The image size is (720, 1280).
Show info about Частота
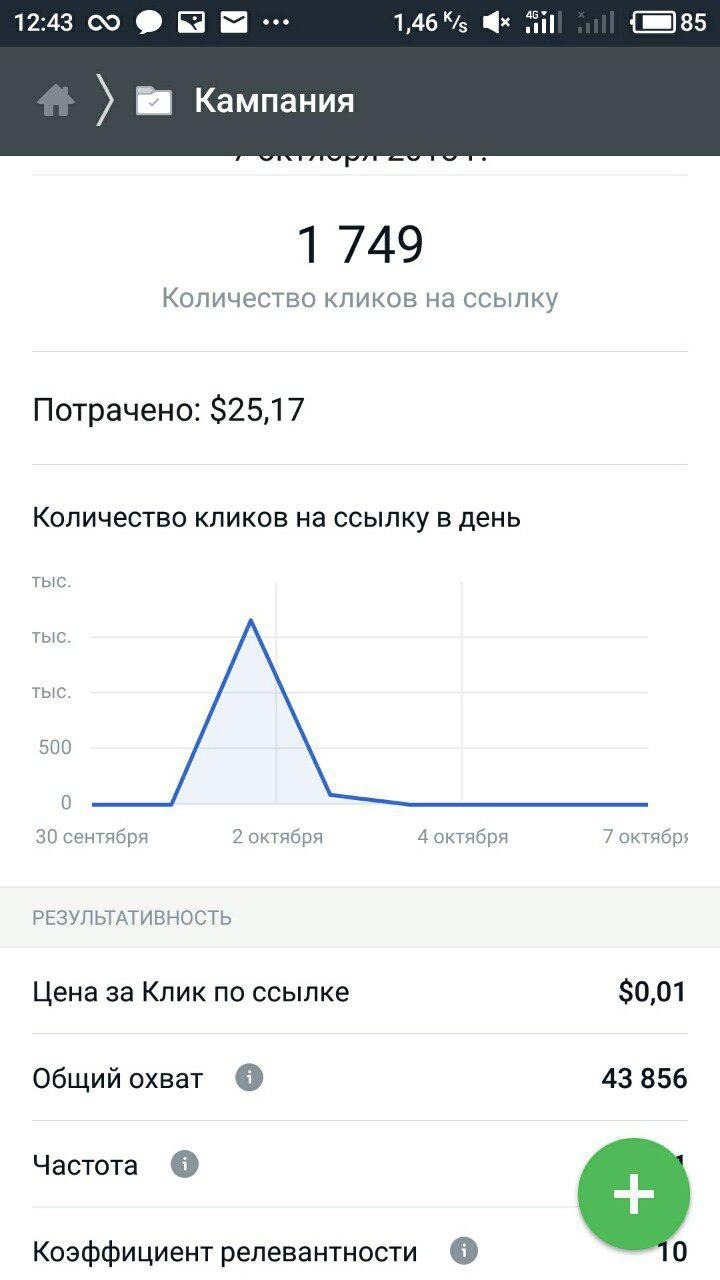[x=185, y=1164]
